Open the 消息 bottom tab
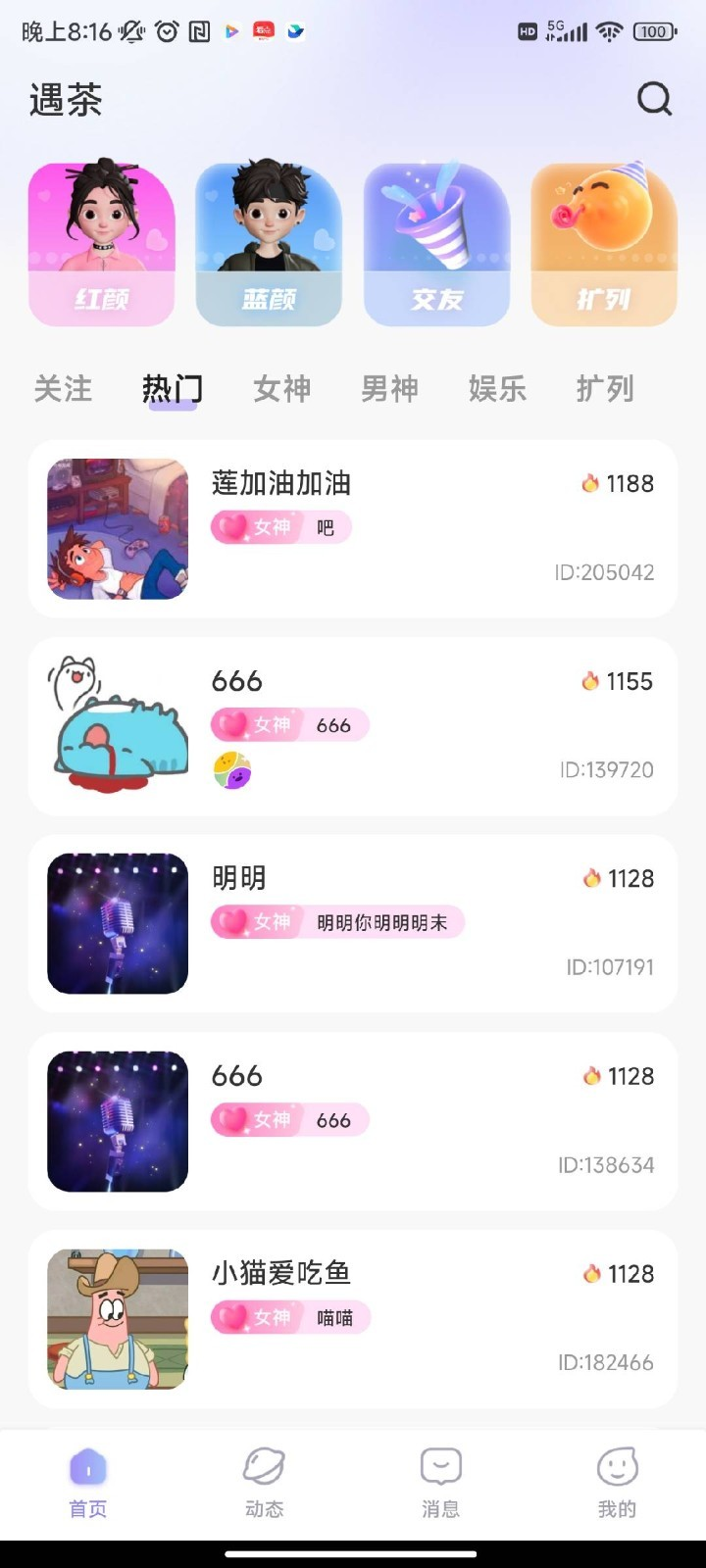706x1568 pixels. coord(441,1483)
